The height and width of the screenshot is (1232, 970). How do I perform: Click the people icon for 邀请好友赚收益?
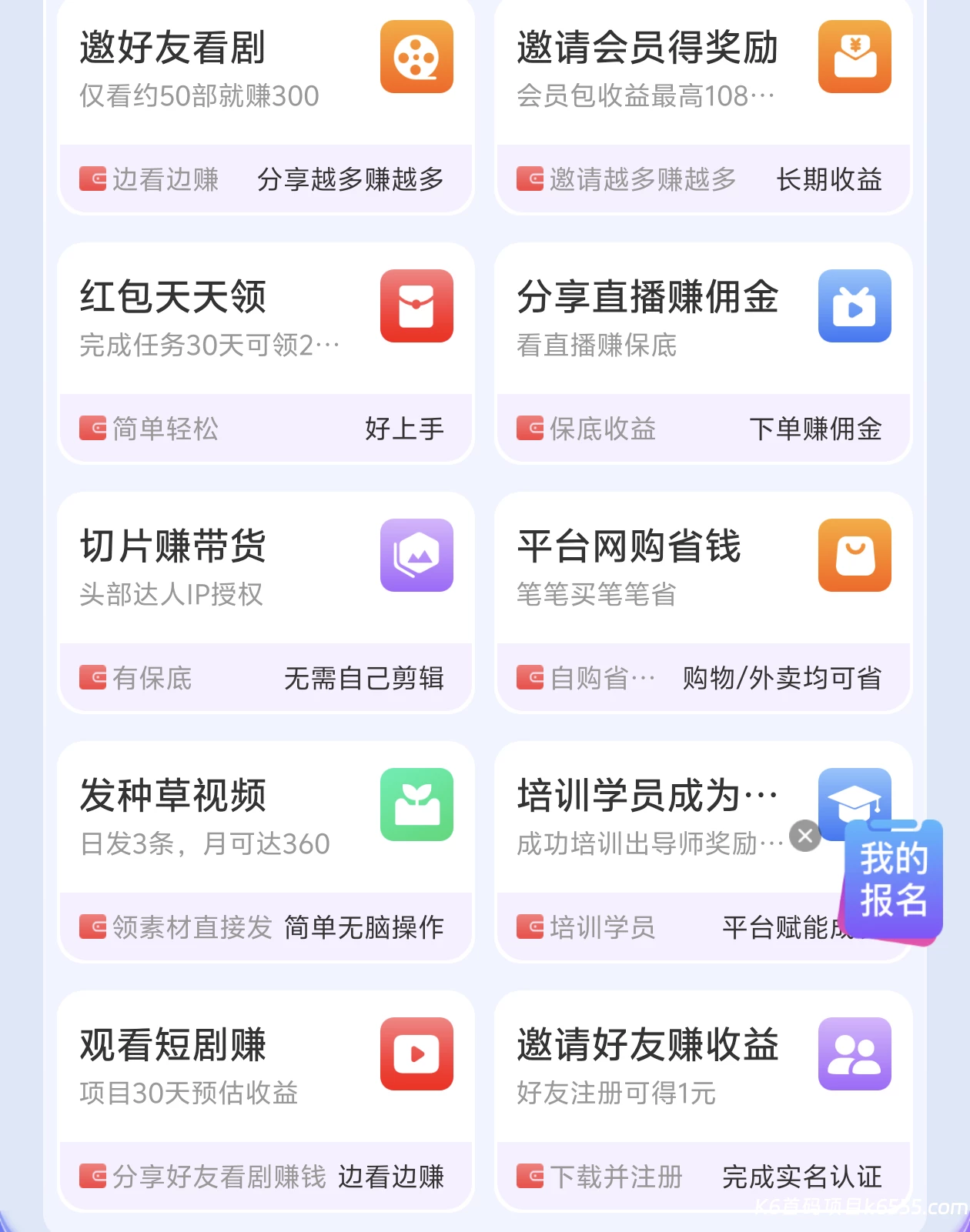855,1053
